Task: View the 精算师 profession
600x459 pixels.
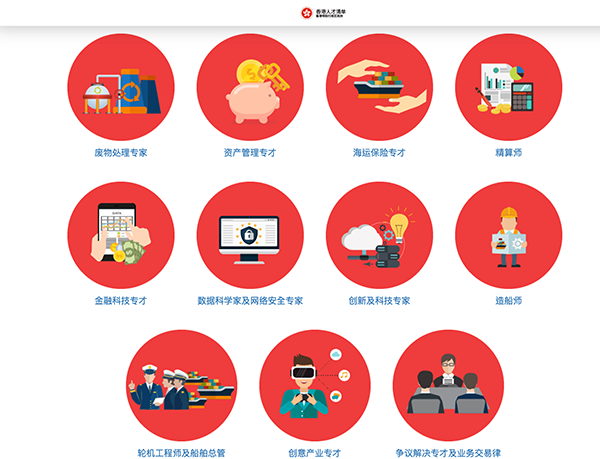Action: 508,88
